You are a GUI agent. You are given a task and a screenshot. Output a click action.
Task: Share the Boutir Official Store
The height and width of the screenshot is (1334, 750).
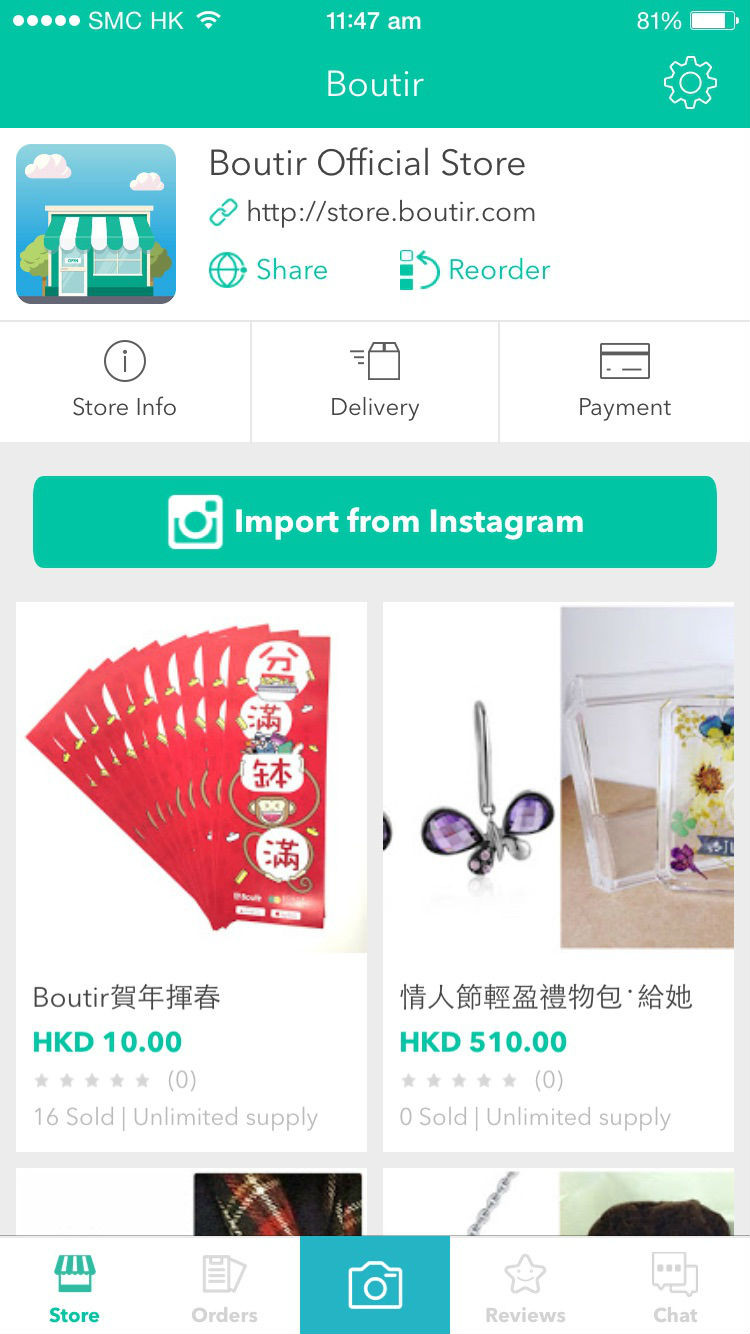coord(268,270)
